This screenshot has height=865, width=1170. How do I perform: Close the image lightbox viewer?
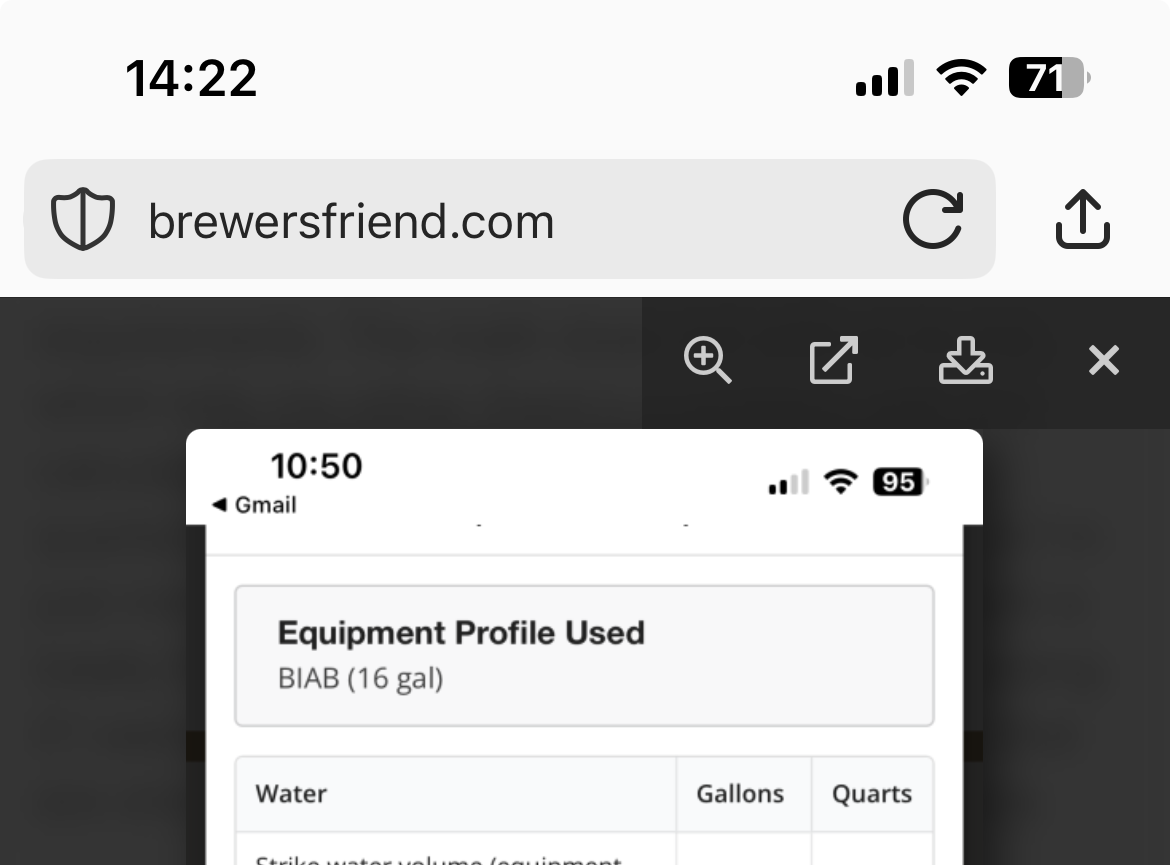[x=1103, y=360]
